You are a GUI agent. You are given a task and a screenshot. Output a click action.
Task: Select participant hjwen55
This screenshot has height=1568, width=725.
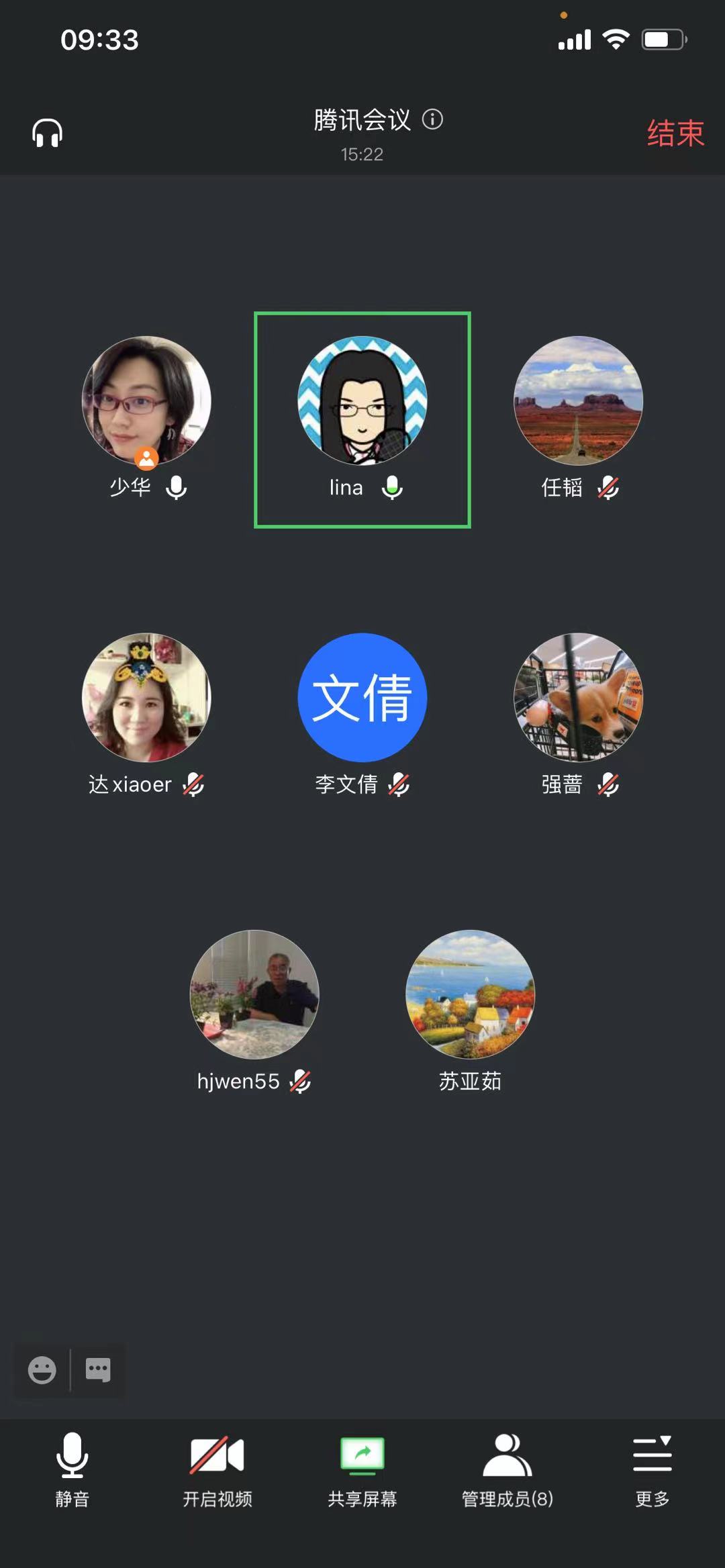pos(254,994)
